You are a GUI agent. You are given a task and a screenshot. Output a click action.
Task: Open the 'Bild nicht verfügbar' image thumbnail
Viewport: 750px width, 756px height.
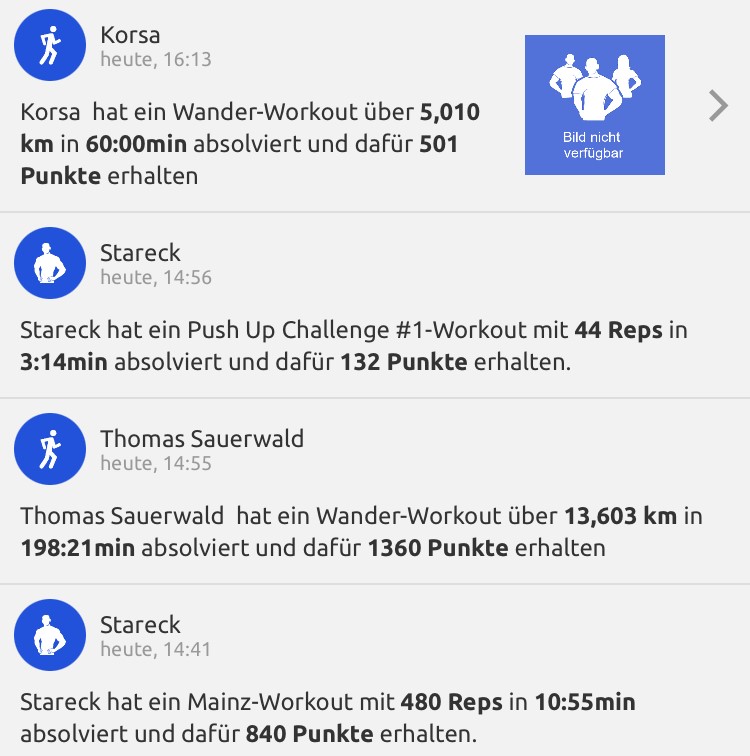[x=594, y=105]
